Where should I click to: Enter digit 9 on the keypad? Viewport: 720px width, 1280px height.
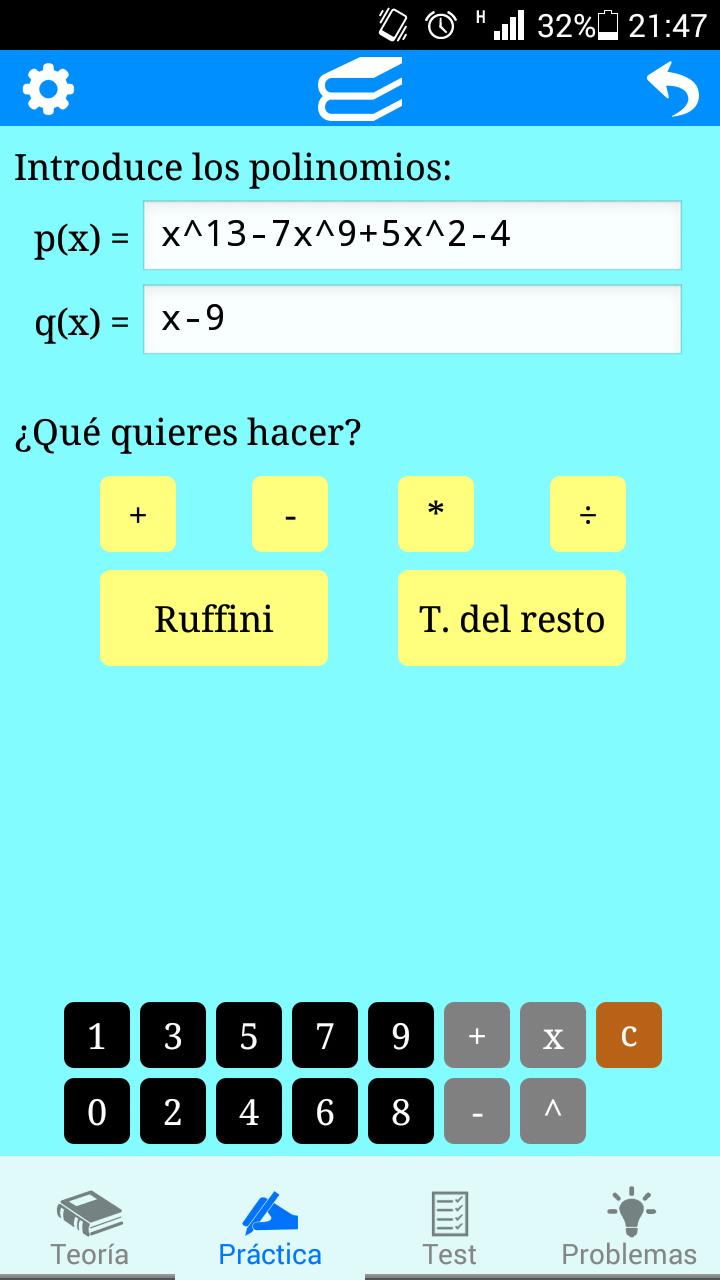(401, 1035)
